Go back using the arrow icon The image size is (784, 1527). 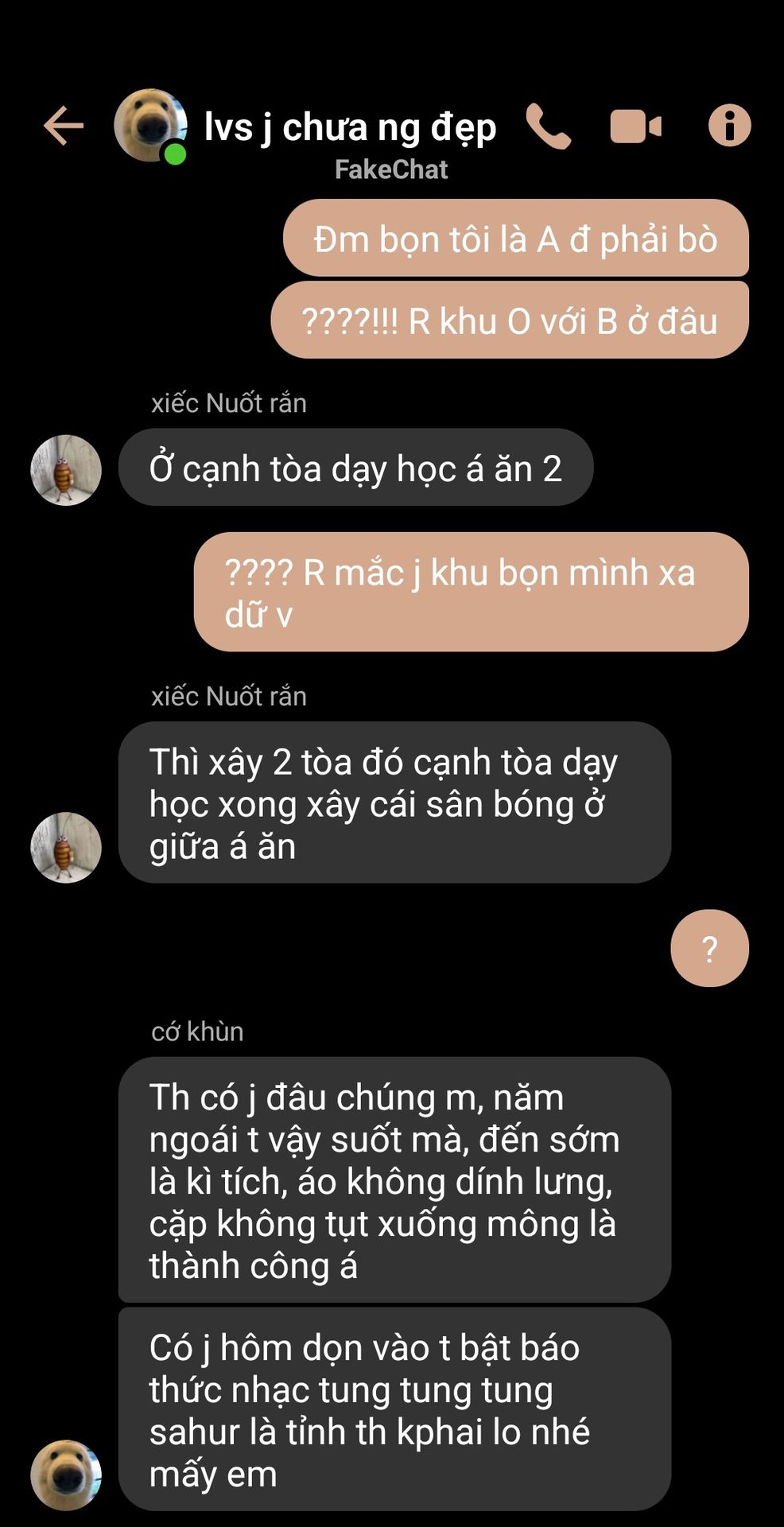click(64, 126)
